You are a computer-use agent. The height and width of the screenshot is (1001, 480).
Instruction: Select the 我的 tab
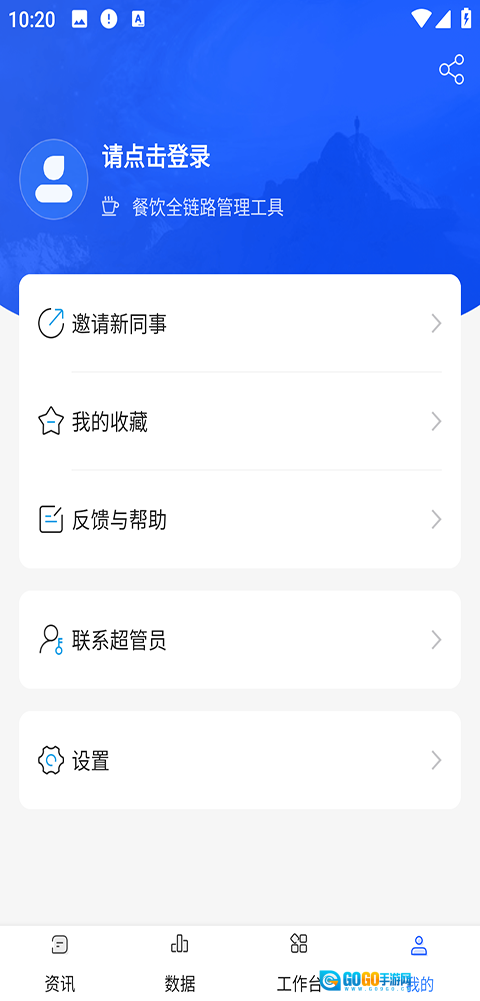point(419,963)
